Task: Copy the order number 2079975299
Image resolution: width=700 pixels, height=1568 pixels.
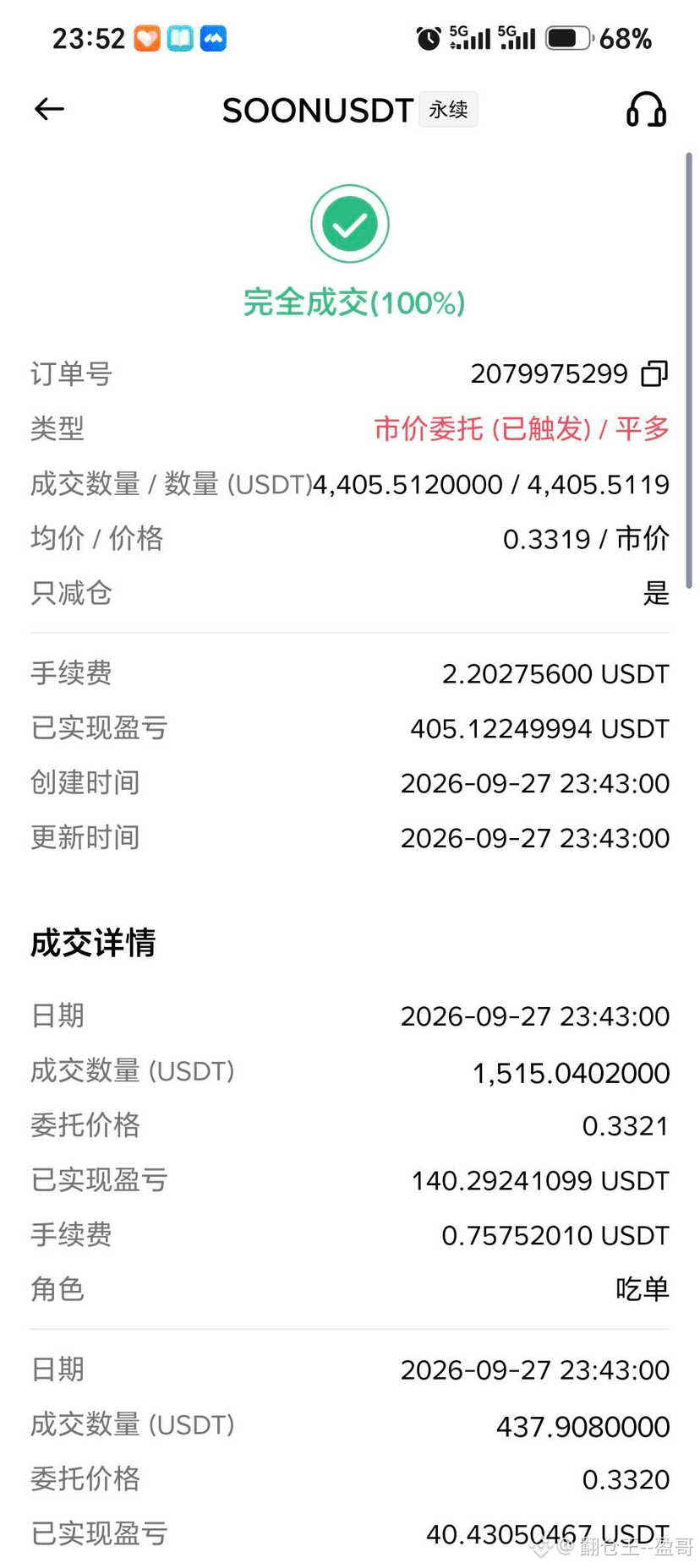Action: point(654,373)
